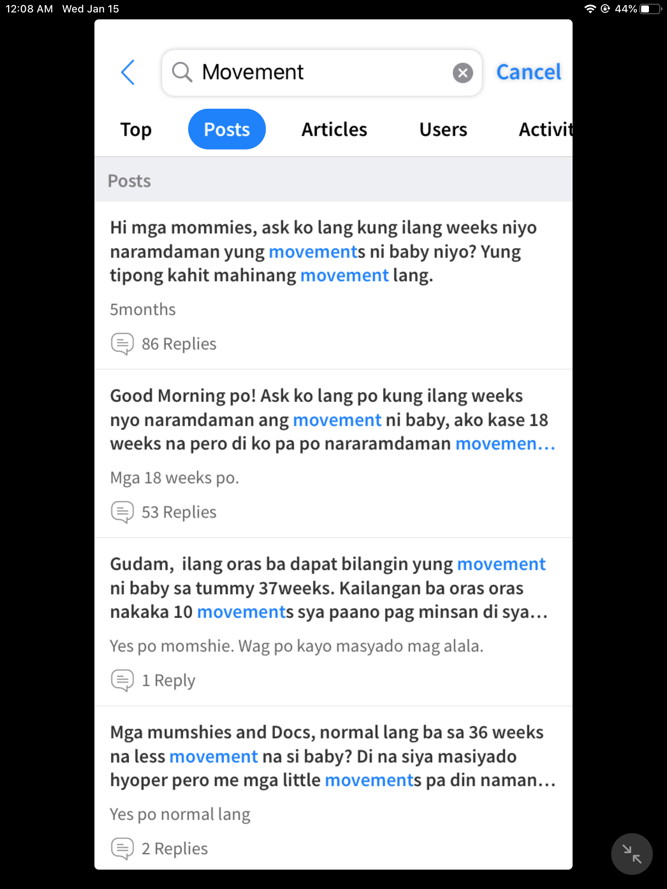Go back using the arrow icon
667x889 pixels.
point(128,72)
